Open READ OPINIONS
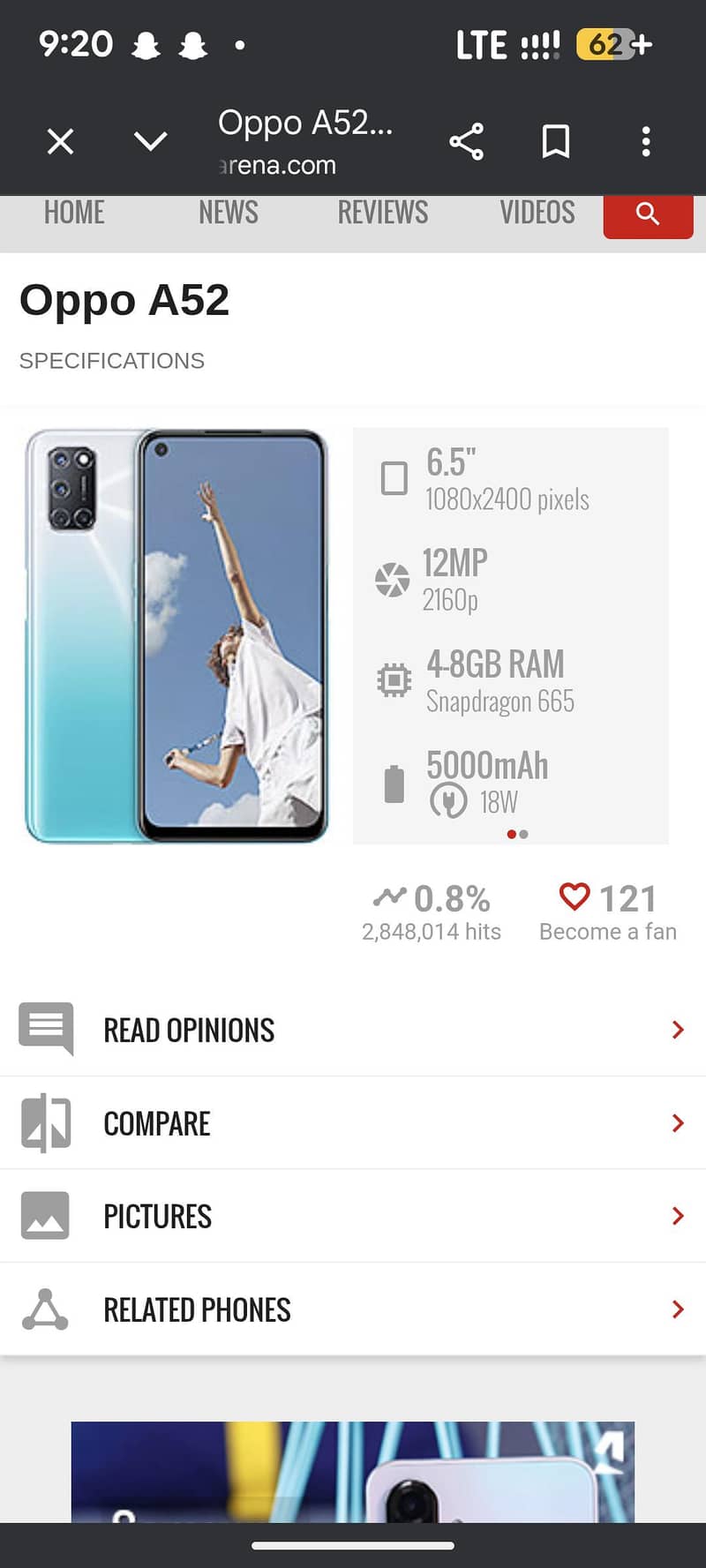Viewport: 706px width, 1568px height. [x=353, y=1030]
